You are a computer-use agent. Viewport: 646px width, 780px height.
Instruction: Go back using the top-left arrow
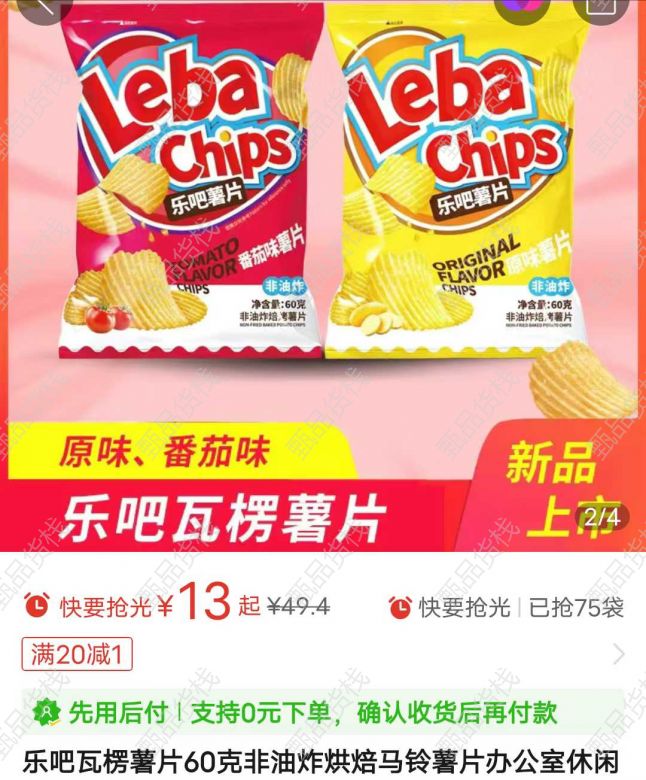tap(41, 8)
